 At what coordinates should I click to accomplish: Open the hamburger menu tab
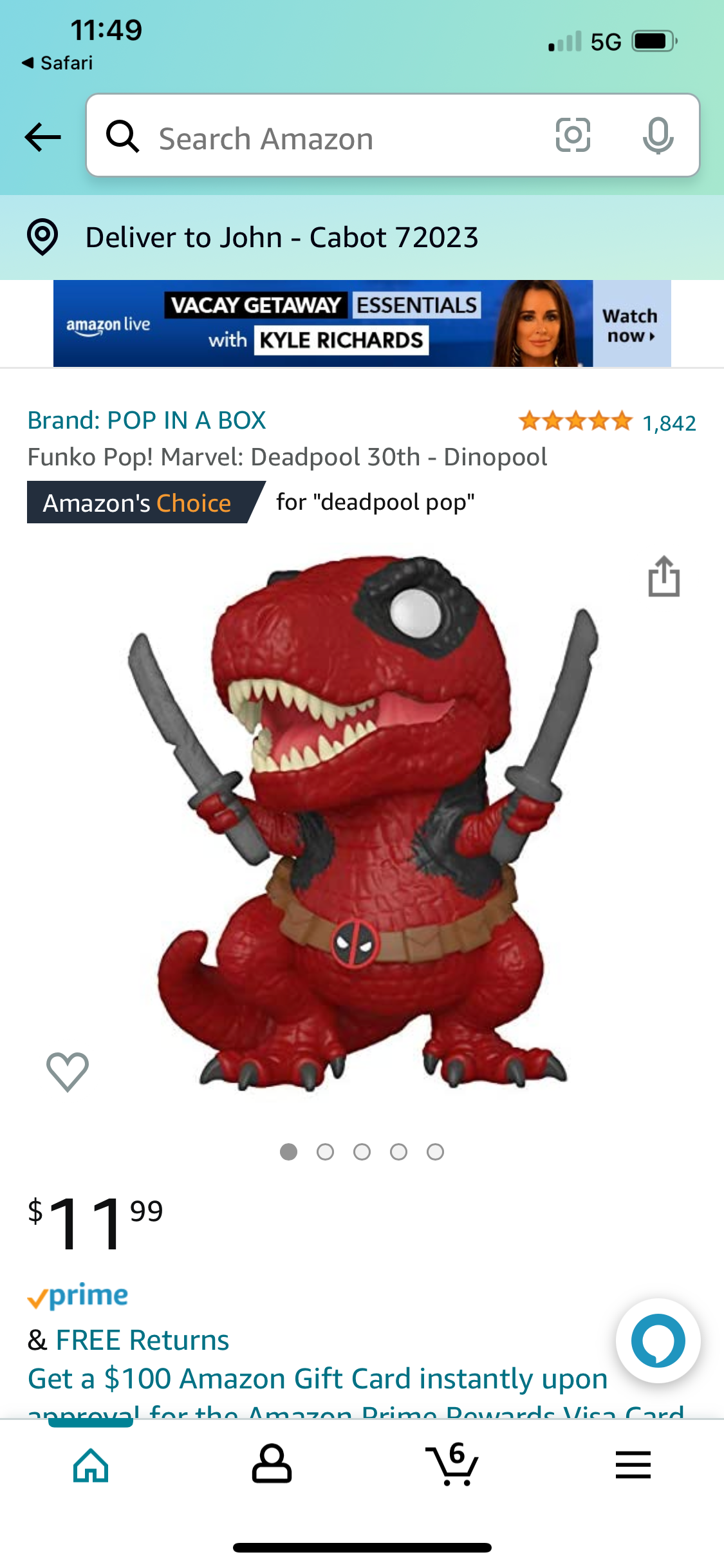633,1465
